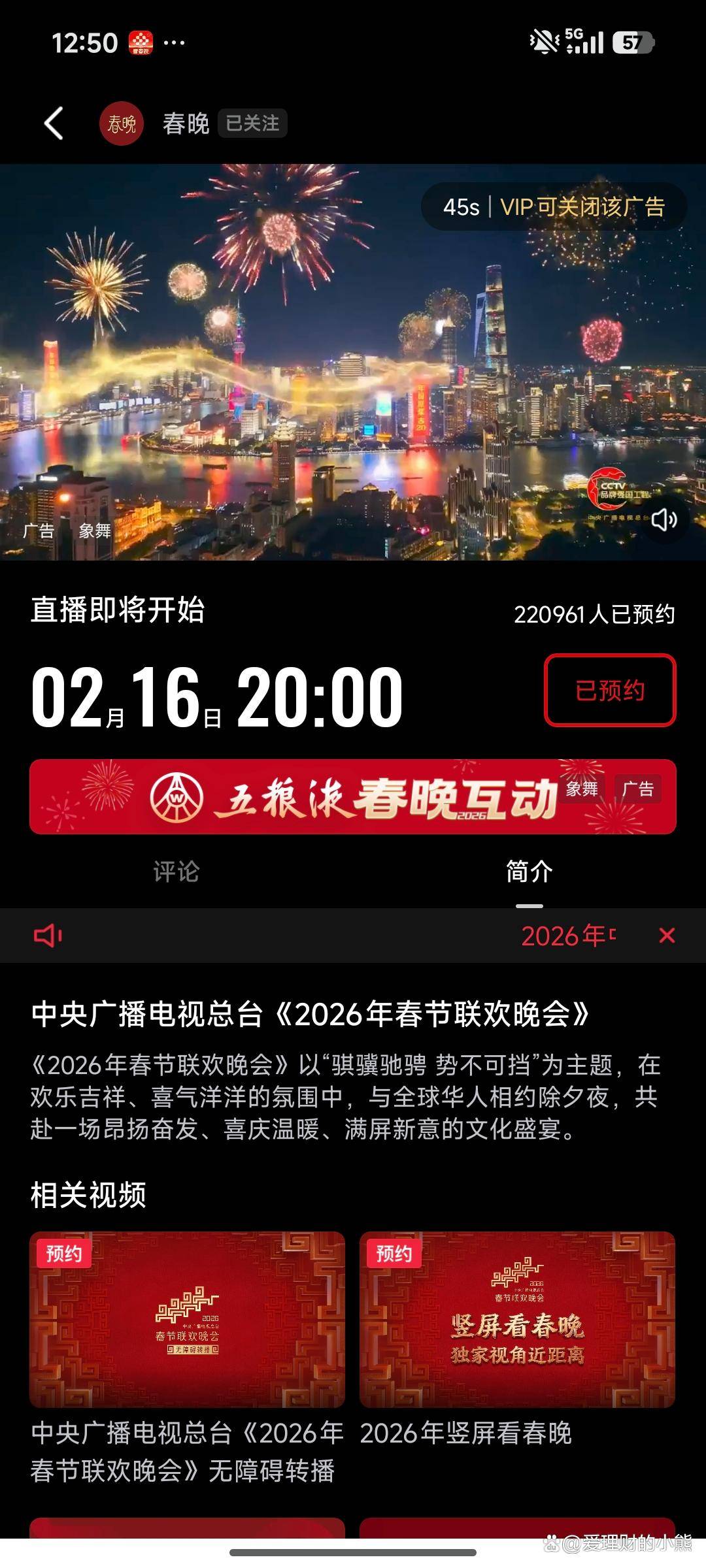
Task: Tap the 已预约 reservation button
Action: (610, 690)
